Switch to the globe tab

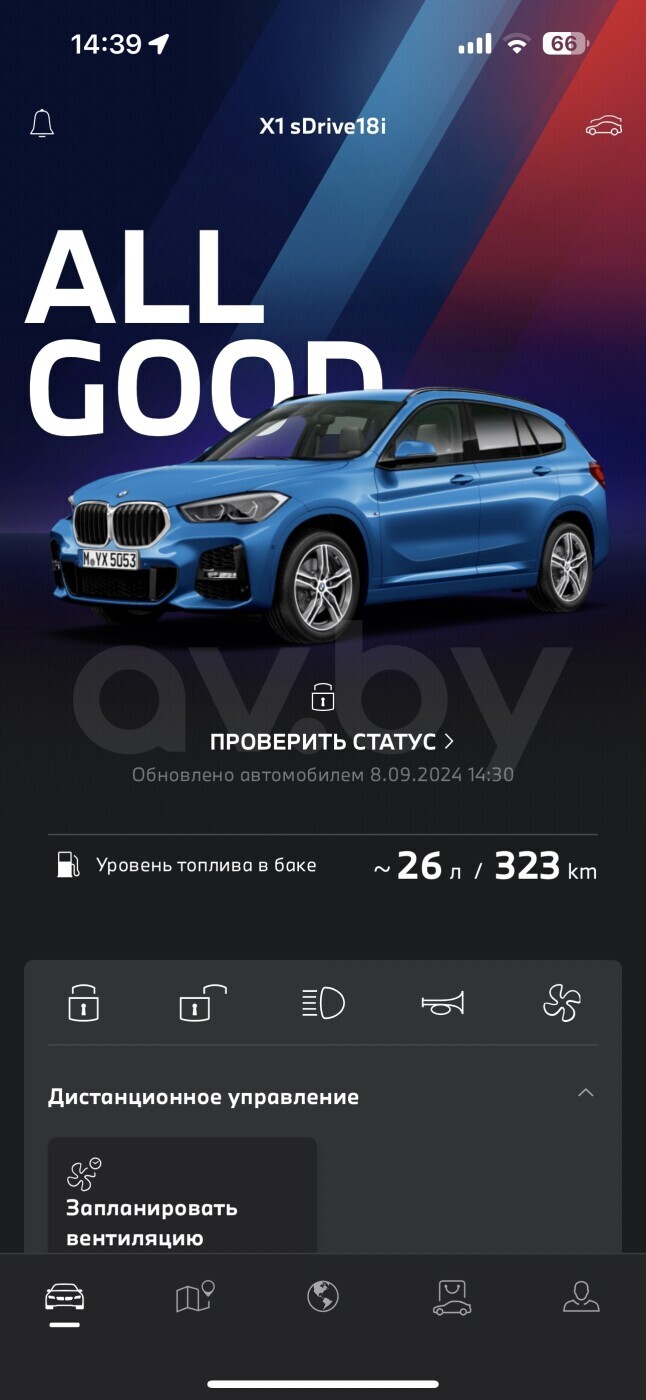(323, 1297)
